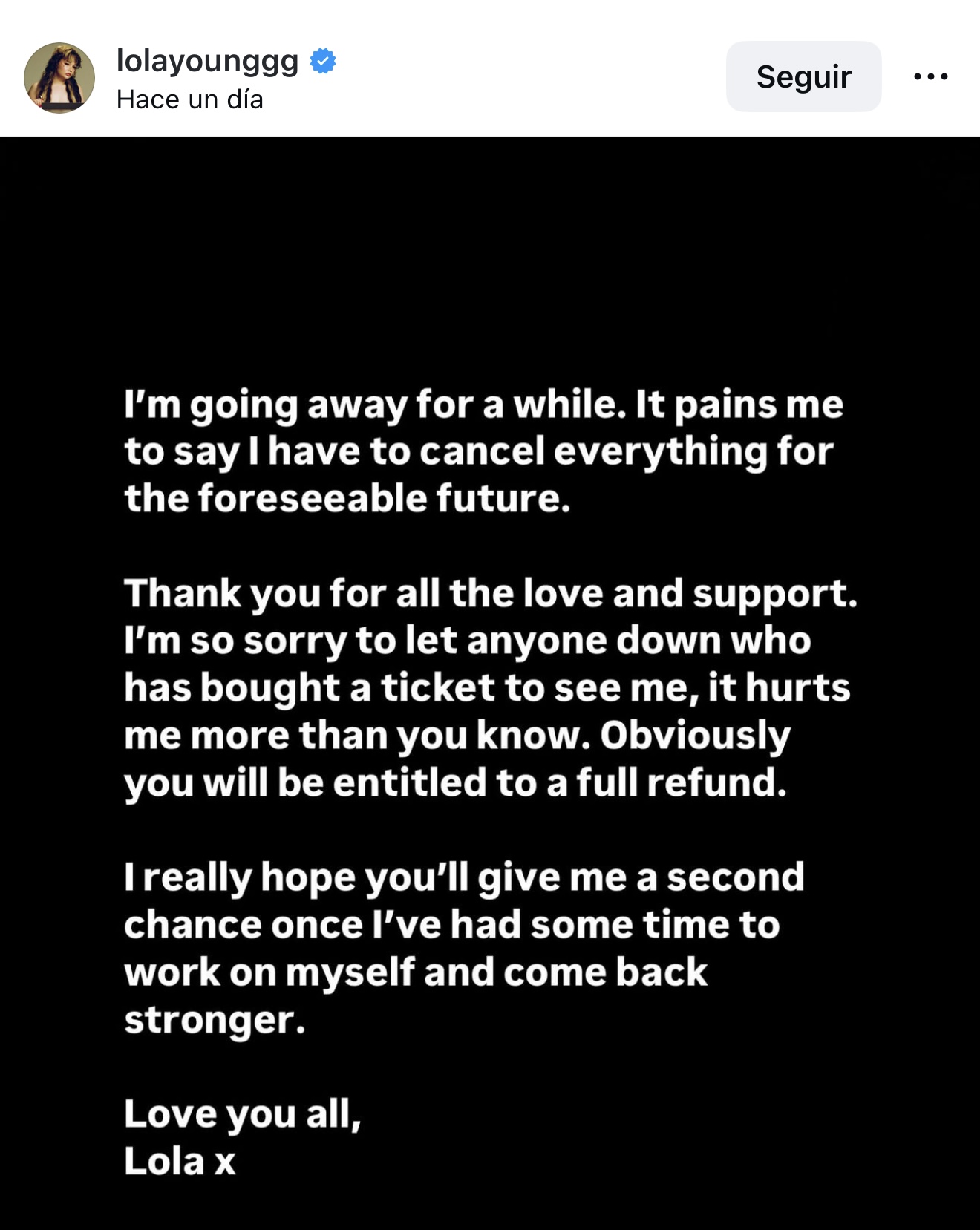Screen dimensions: 980x1230
Task: Follow lolayounggg with the Seguir button
Action: [803, 76]
